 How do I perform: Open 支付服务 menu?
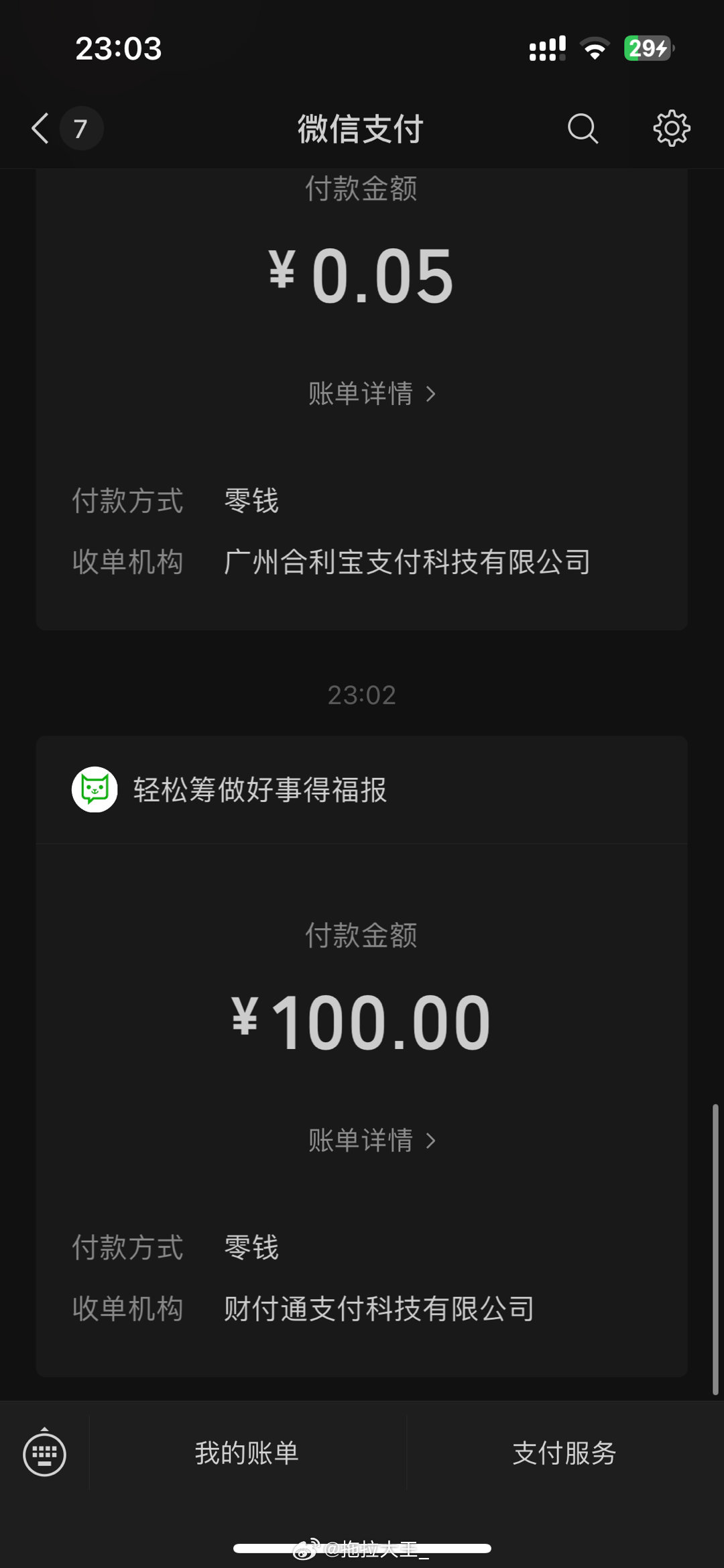coord(565,1453)
